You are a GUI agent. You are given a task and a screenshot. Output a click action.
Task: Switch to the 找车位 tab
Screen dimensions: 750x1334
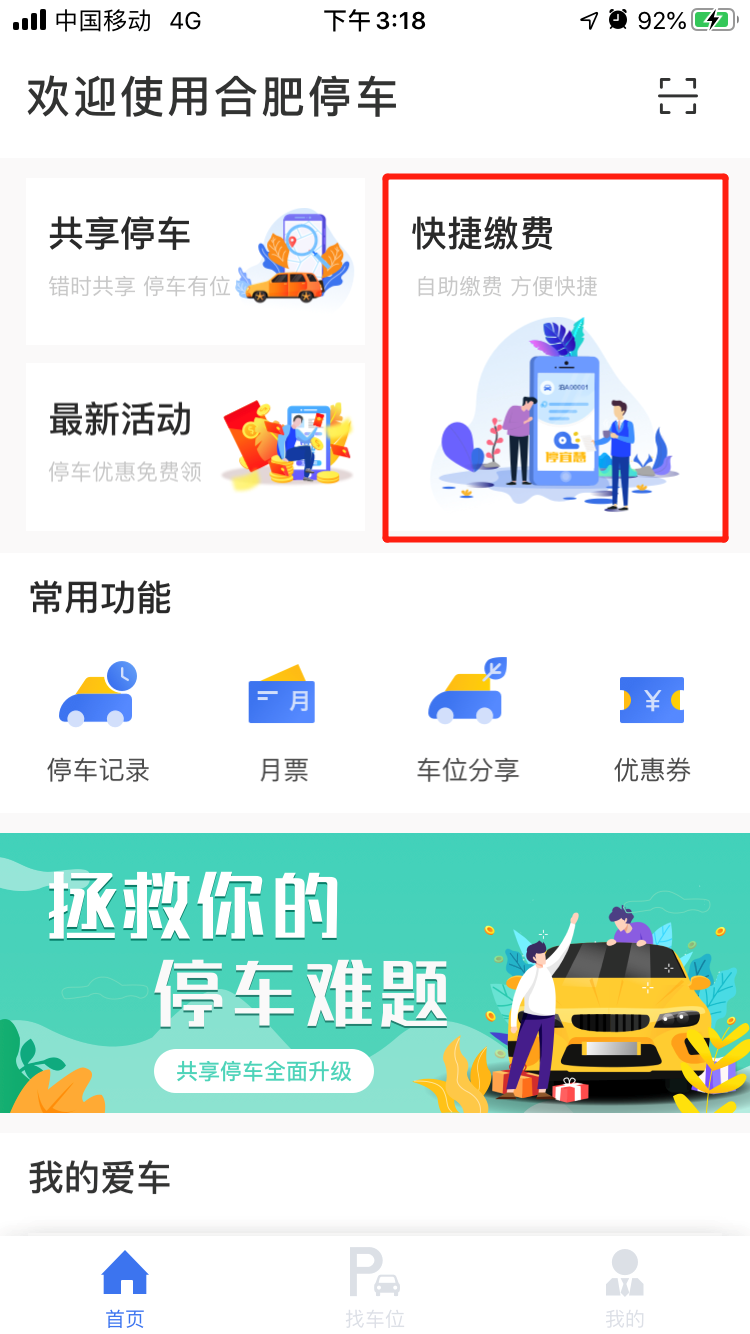point(375,1287)
